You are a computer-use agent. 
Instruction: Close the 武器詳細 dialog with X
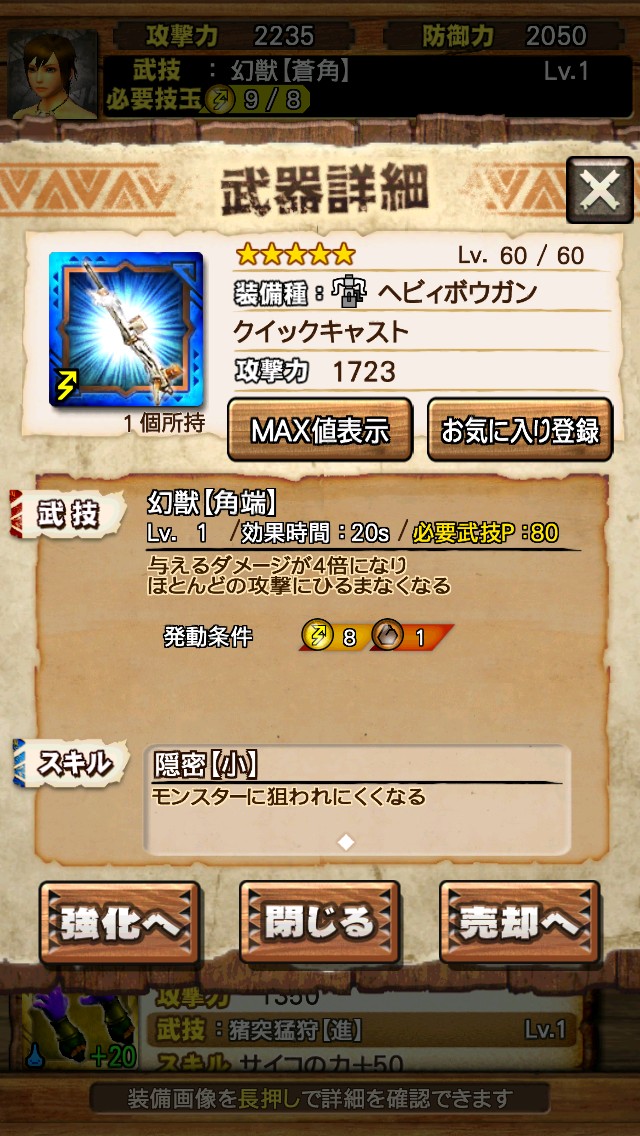(x=599, y=190)
